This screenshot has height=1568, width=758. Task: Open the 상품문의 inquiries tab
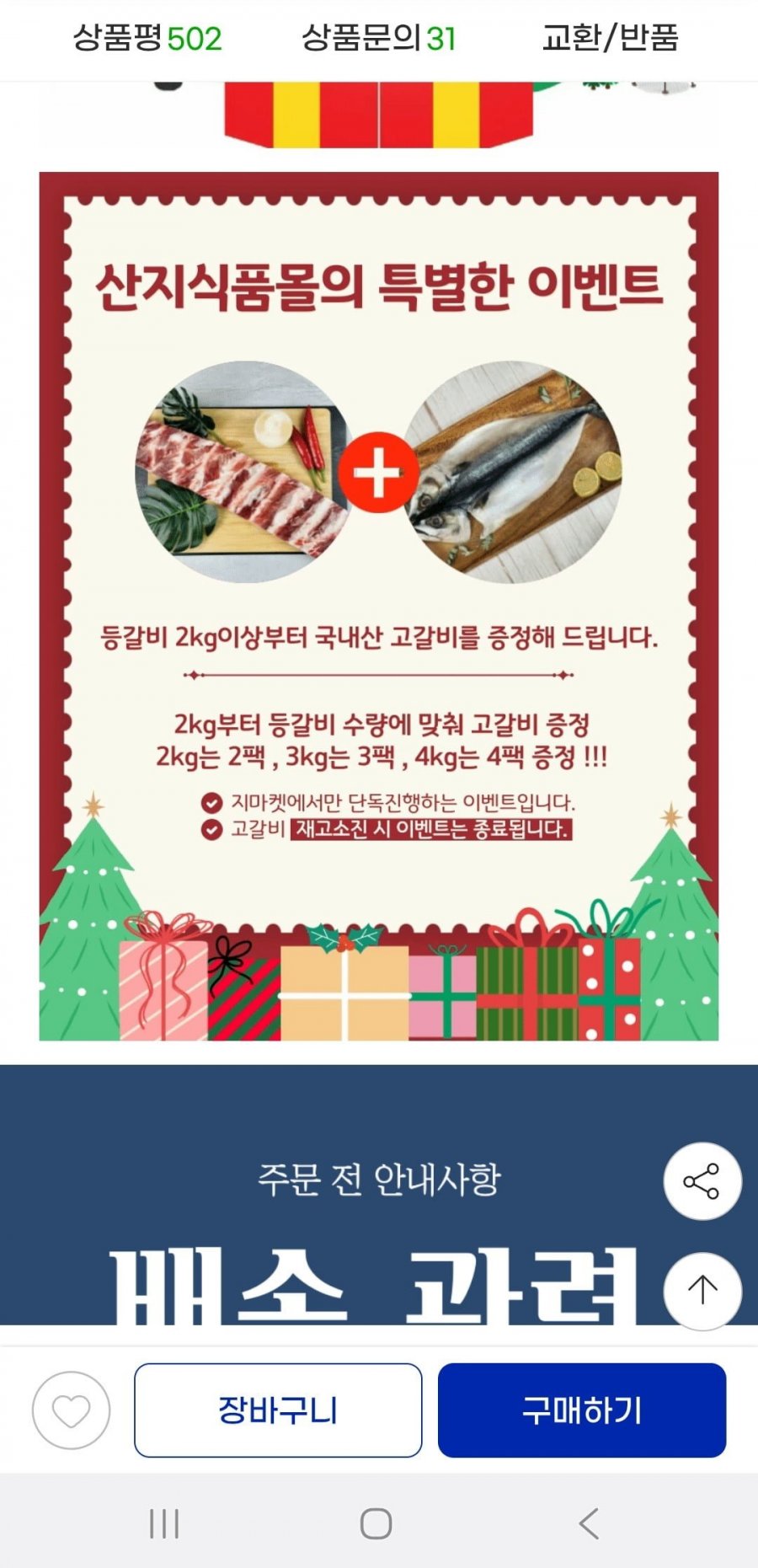pyautogui.click(x=378, y=39)
